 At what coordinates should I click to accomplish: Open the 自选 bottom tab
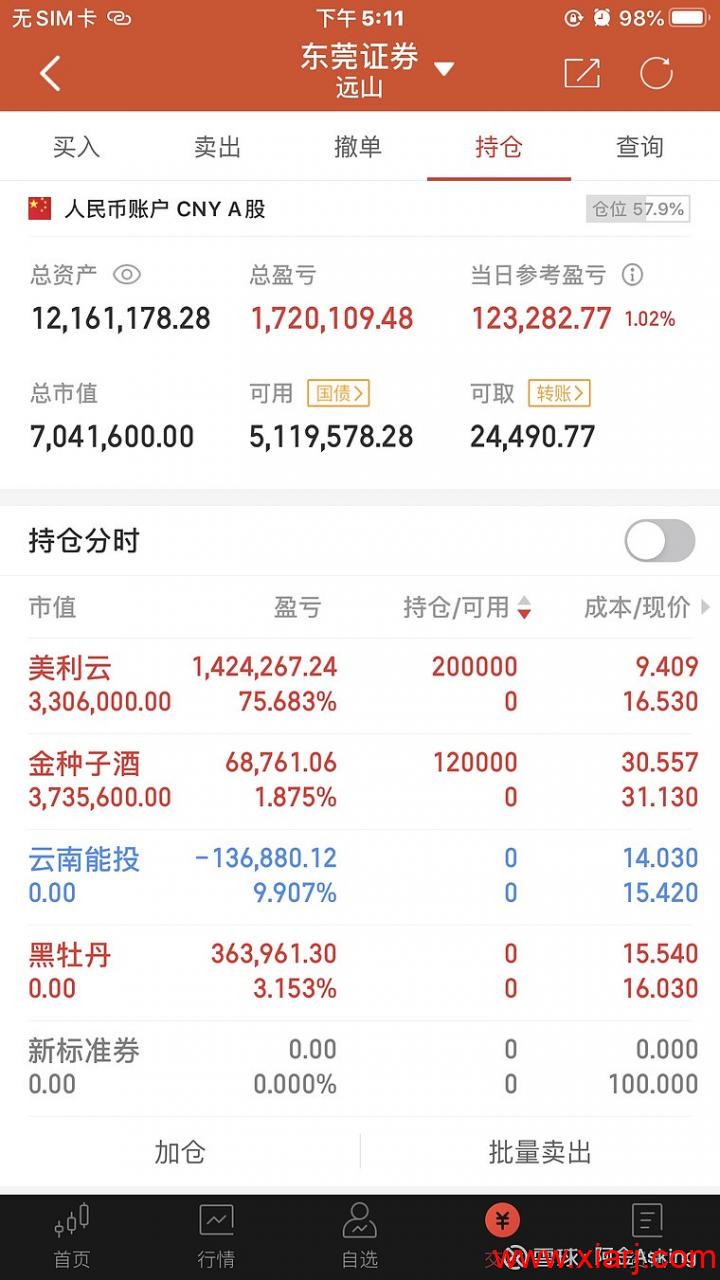[360, 1237]
